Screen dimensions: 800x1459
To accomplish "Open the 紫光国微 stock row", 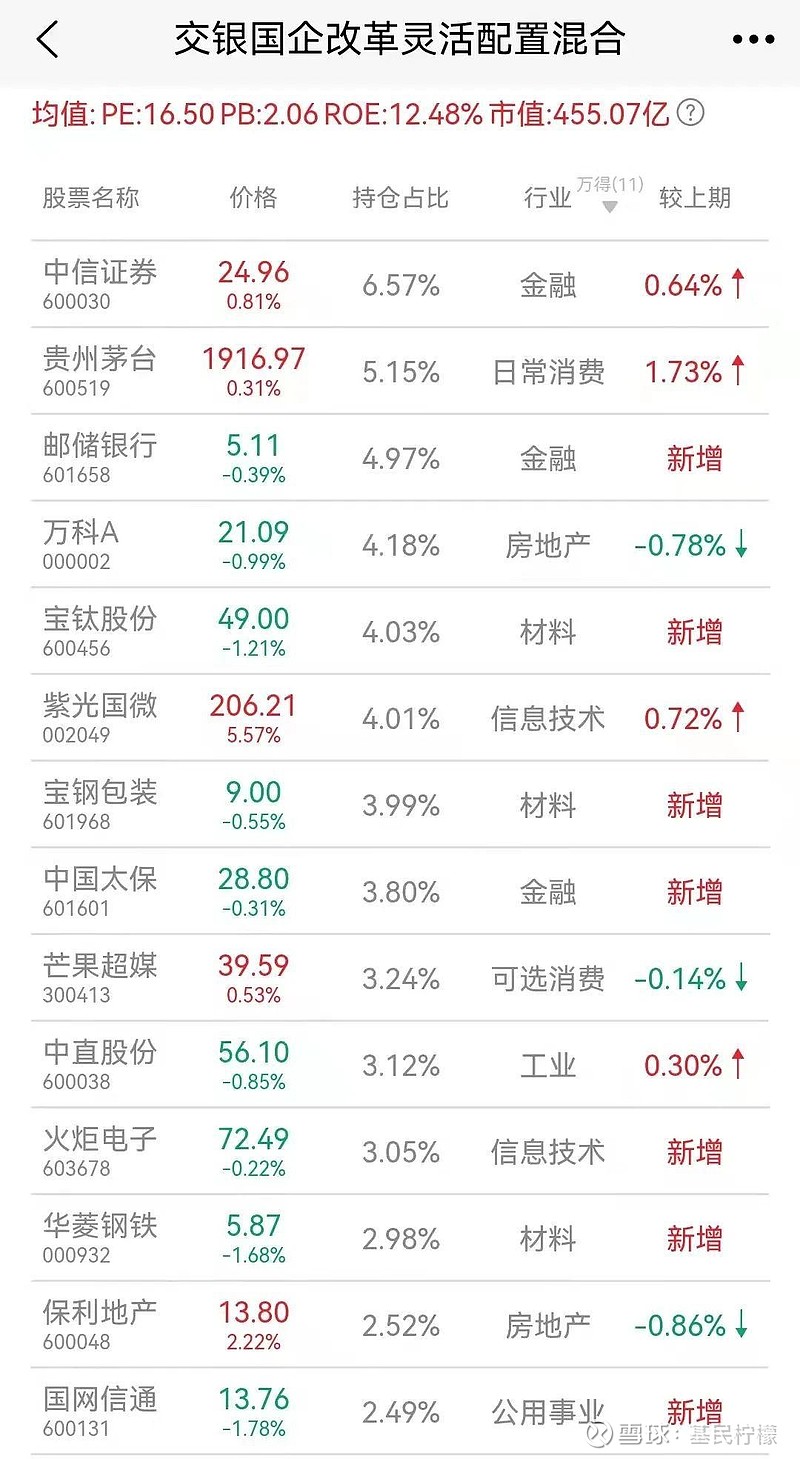I will pyautogui.click(x=400, y=719).
